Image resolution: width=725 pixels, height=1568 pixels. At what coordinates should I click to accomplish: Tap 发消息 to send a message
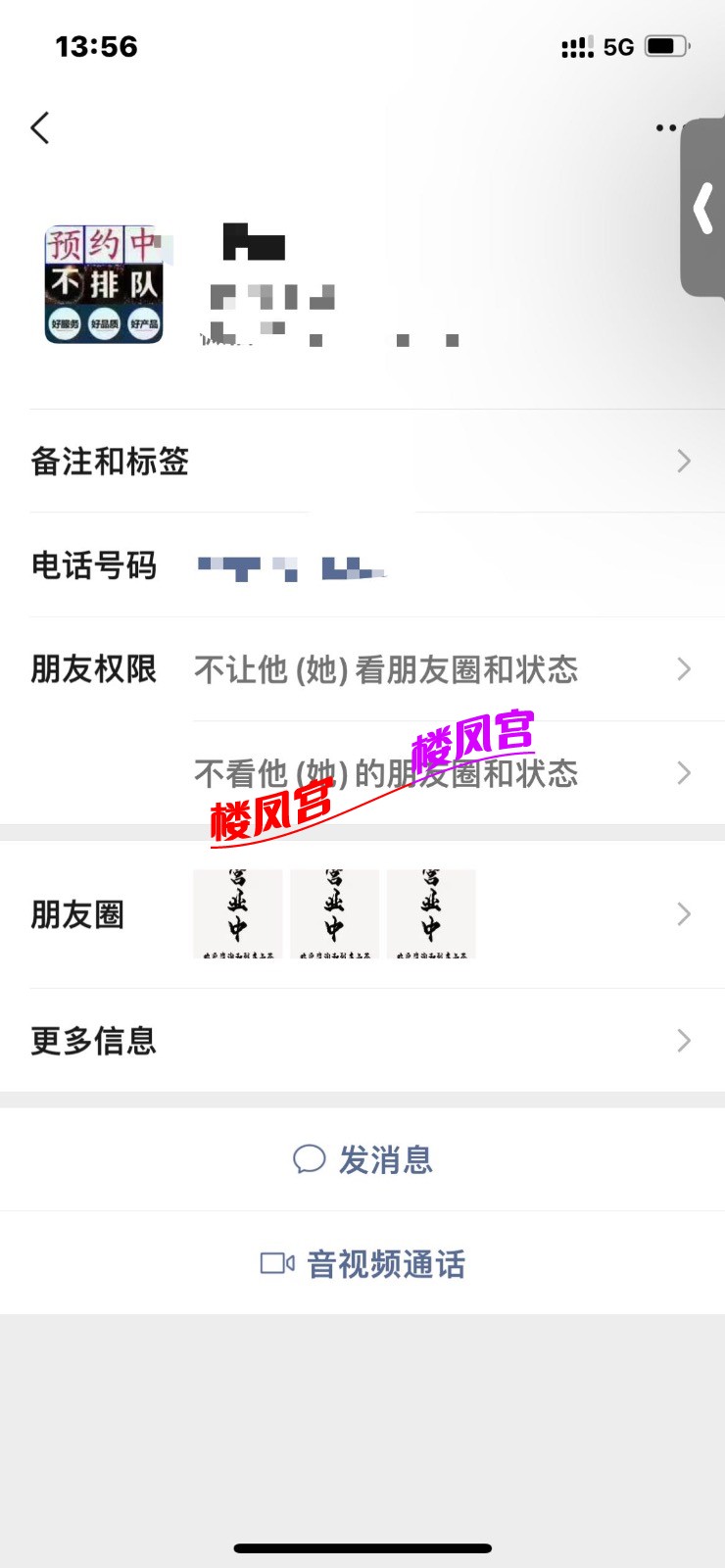click(x=362, y=1159)
